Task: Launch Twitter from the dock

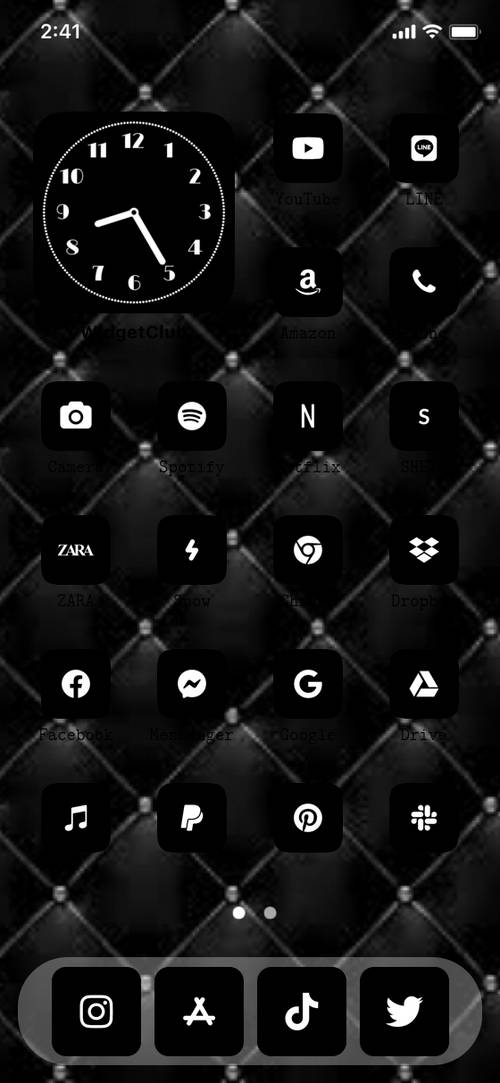Action: click(404, 1012)
